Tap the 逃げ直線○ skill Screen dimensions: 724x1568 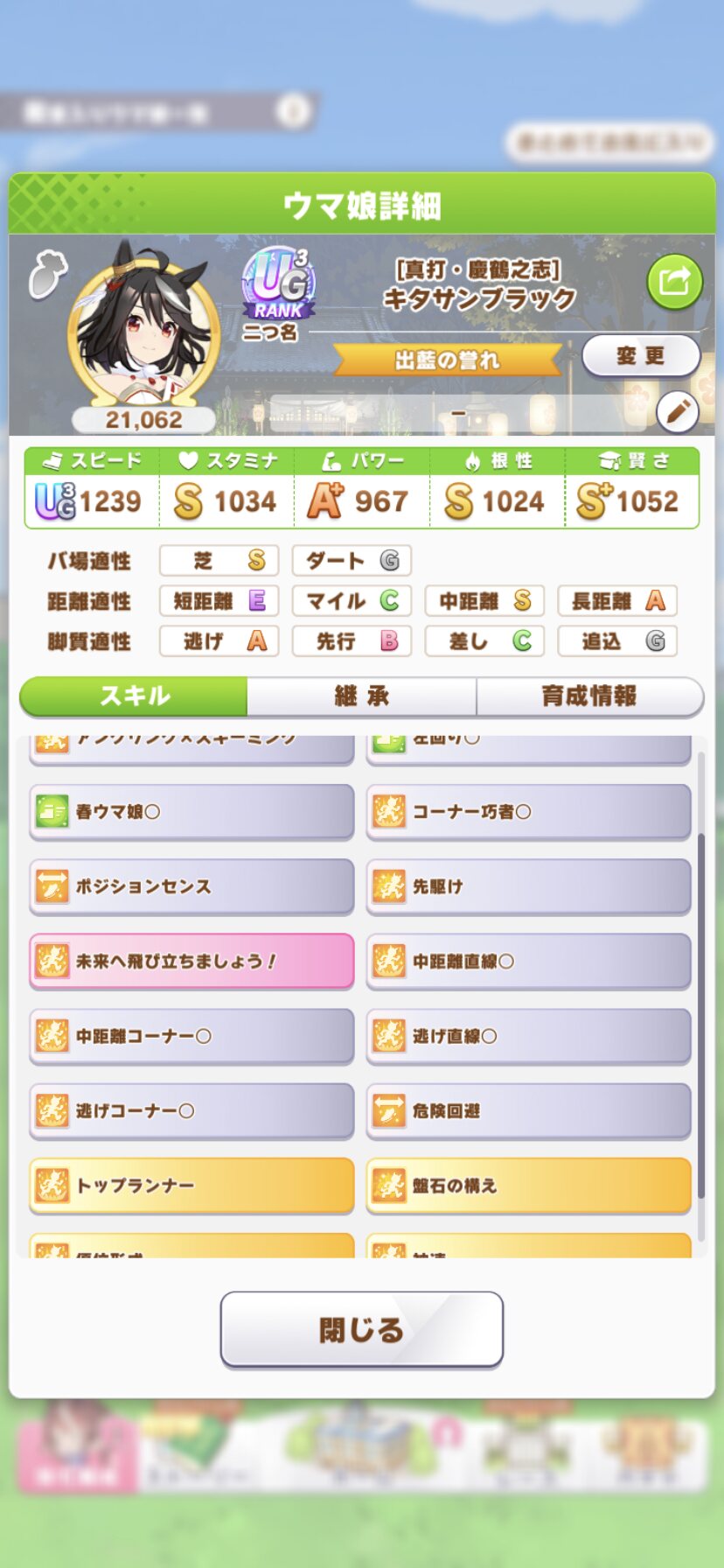[x=528, y=1036]
